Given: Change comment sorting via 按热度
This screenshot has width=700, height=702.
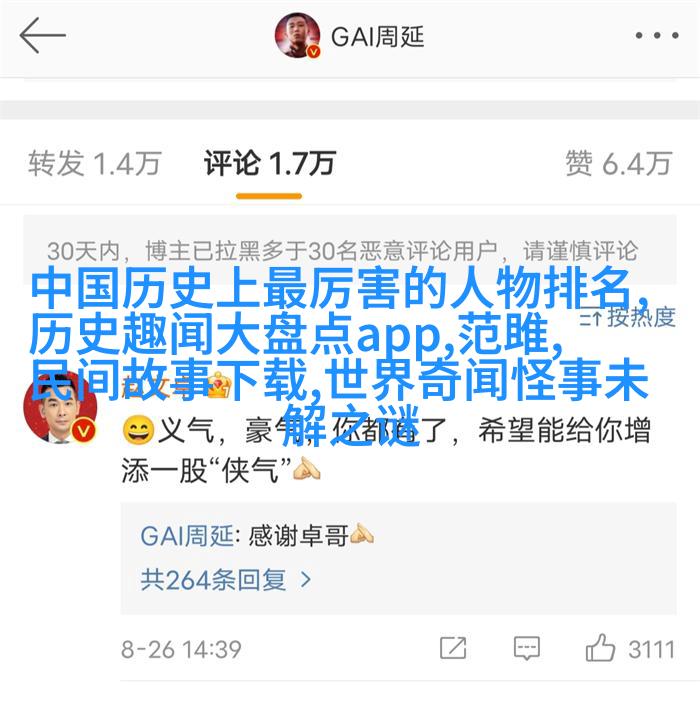Looking at the screenshot, I should 628,318.
